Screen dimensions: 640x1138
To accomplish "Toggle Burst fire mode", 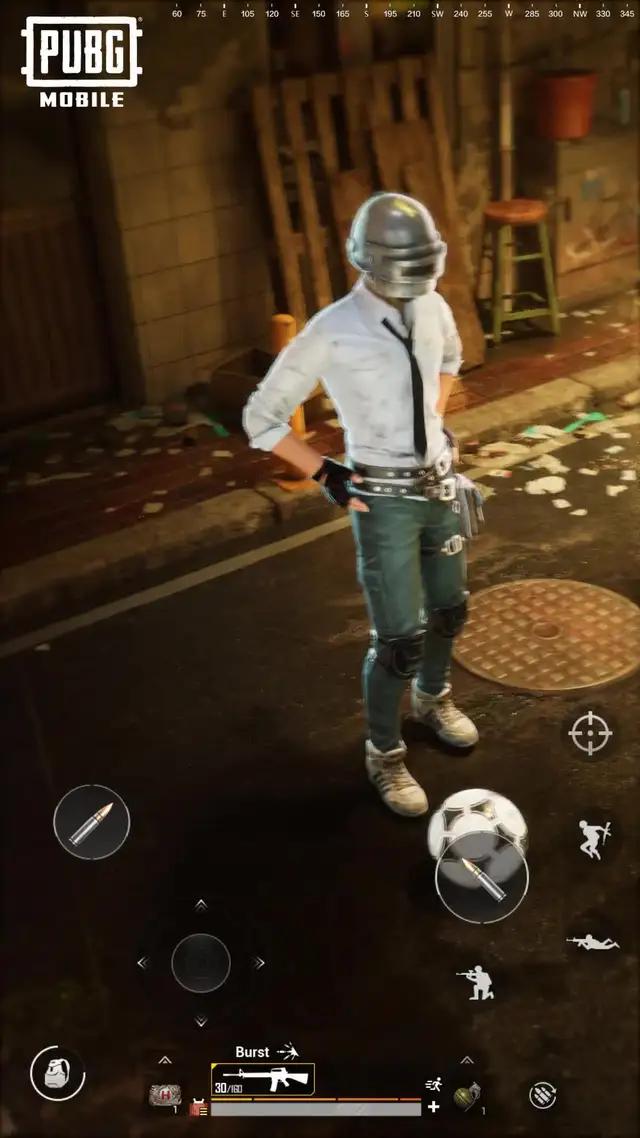I will pyautogui.click(x=266, y=1051).
